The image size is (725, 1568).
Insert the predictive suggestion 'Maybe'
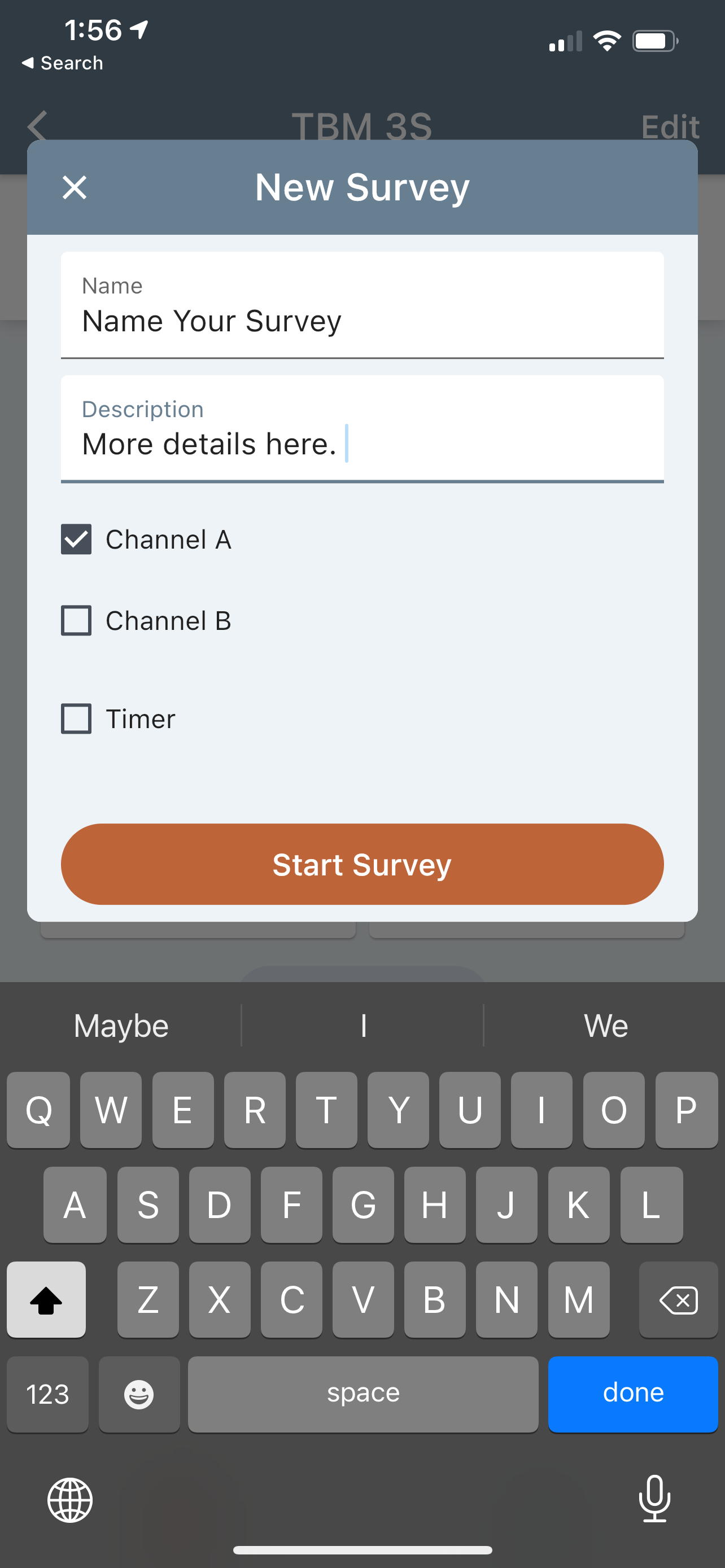120,1025
